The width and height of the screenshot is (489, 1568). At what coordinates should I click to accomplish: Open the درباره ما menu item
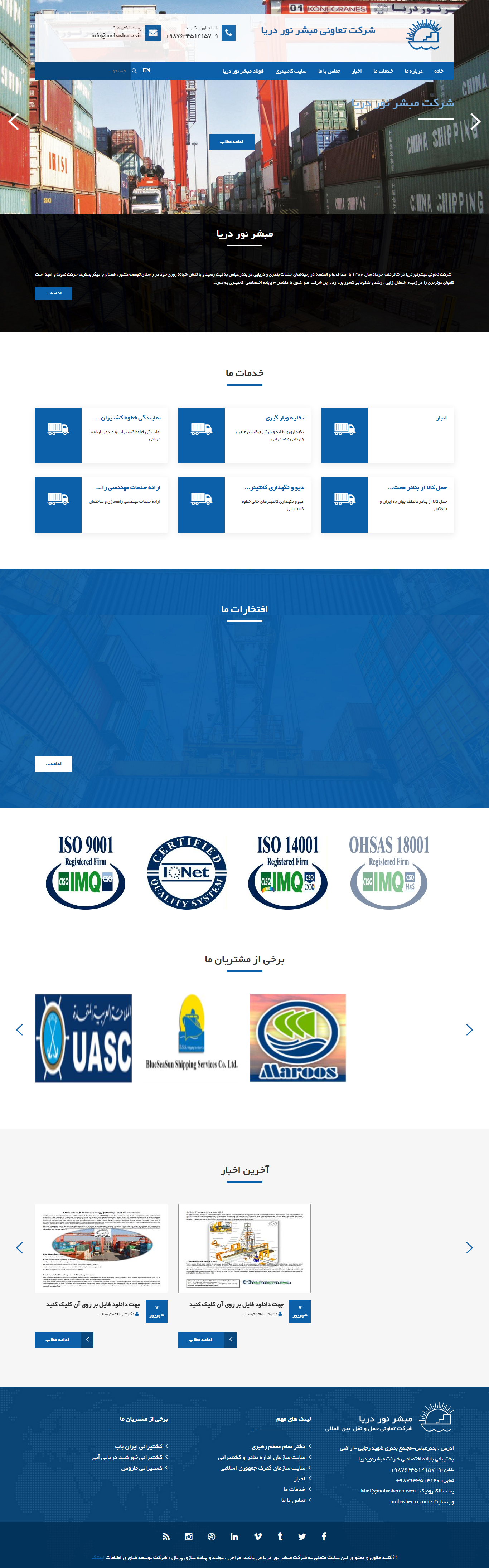point(413,71)
